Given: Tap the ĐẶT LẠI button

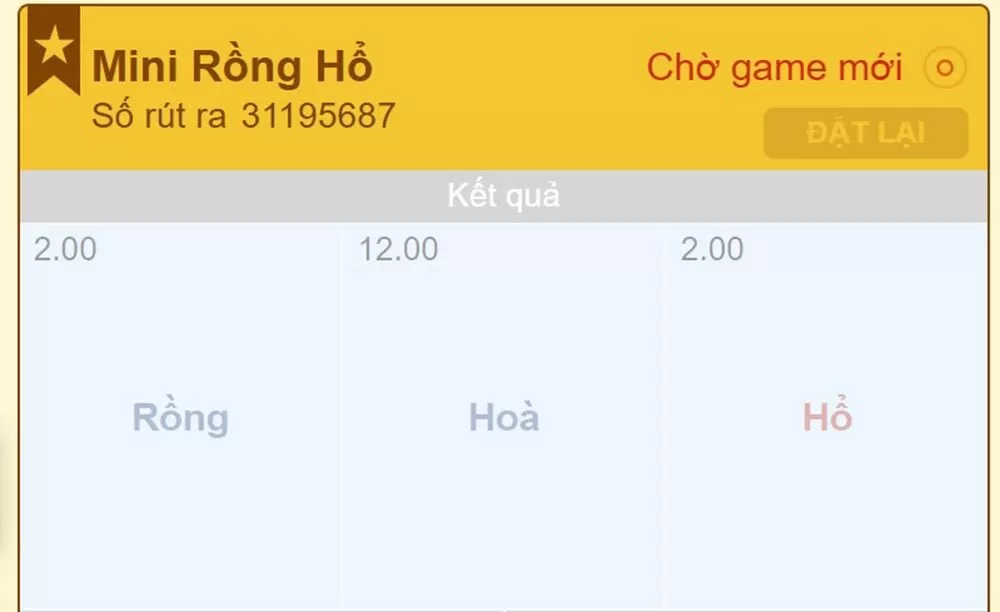Looking at the screenshot, I should pyautogui.click(x=866, y=134).
